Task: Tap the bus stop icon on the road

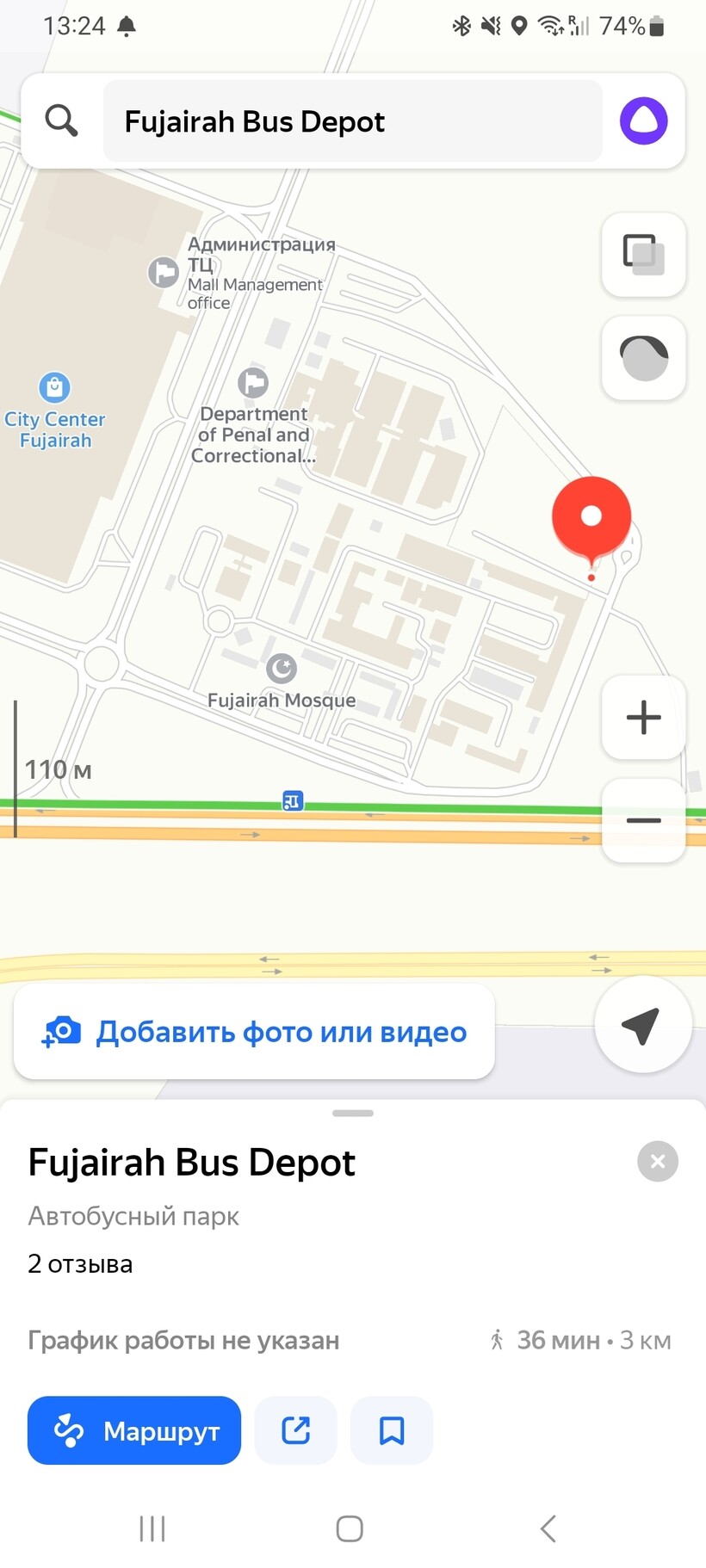Action: (x=293, y=801)
